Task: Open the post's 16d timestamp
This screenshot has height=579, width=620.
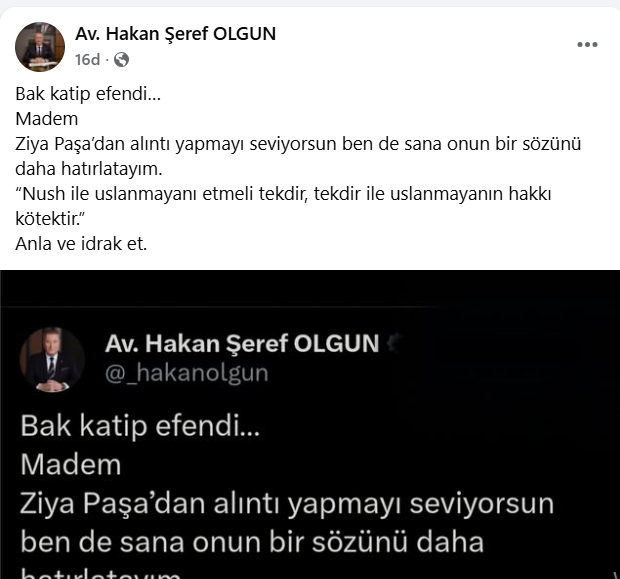Action: [x=88, y=60]
